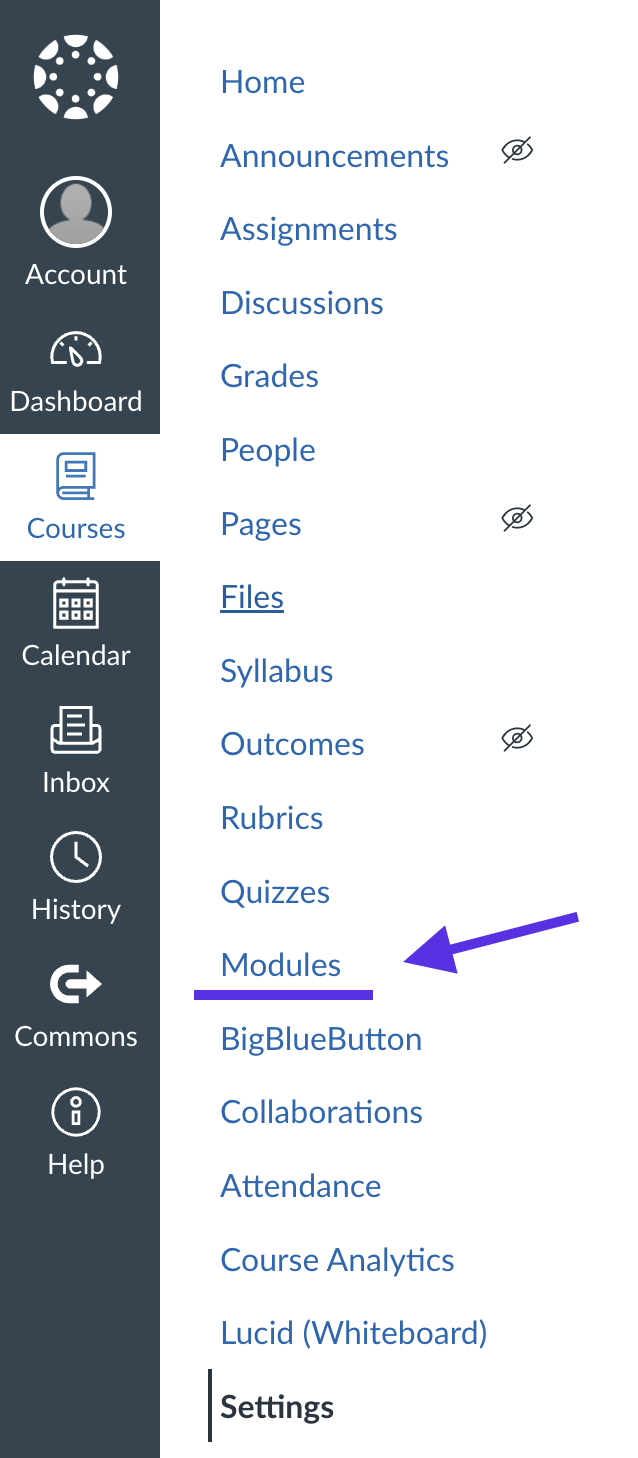Open the Files link

point(252,597)
